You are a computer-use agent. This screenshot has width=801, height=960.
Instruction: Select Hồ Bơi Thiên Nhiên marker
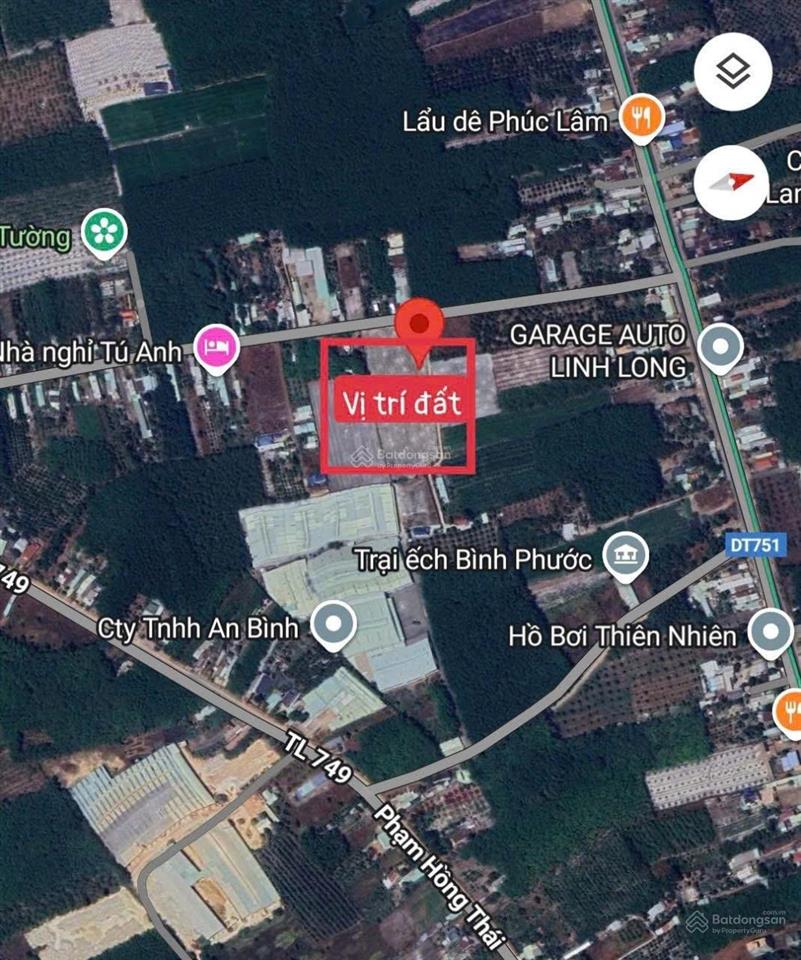[x=770, y=633]
